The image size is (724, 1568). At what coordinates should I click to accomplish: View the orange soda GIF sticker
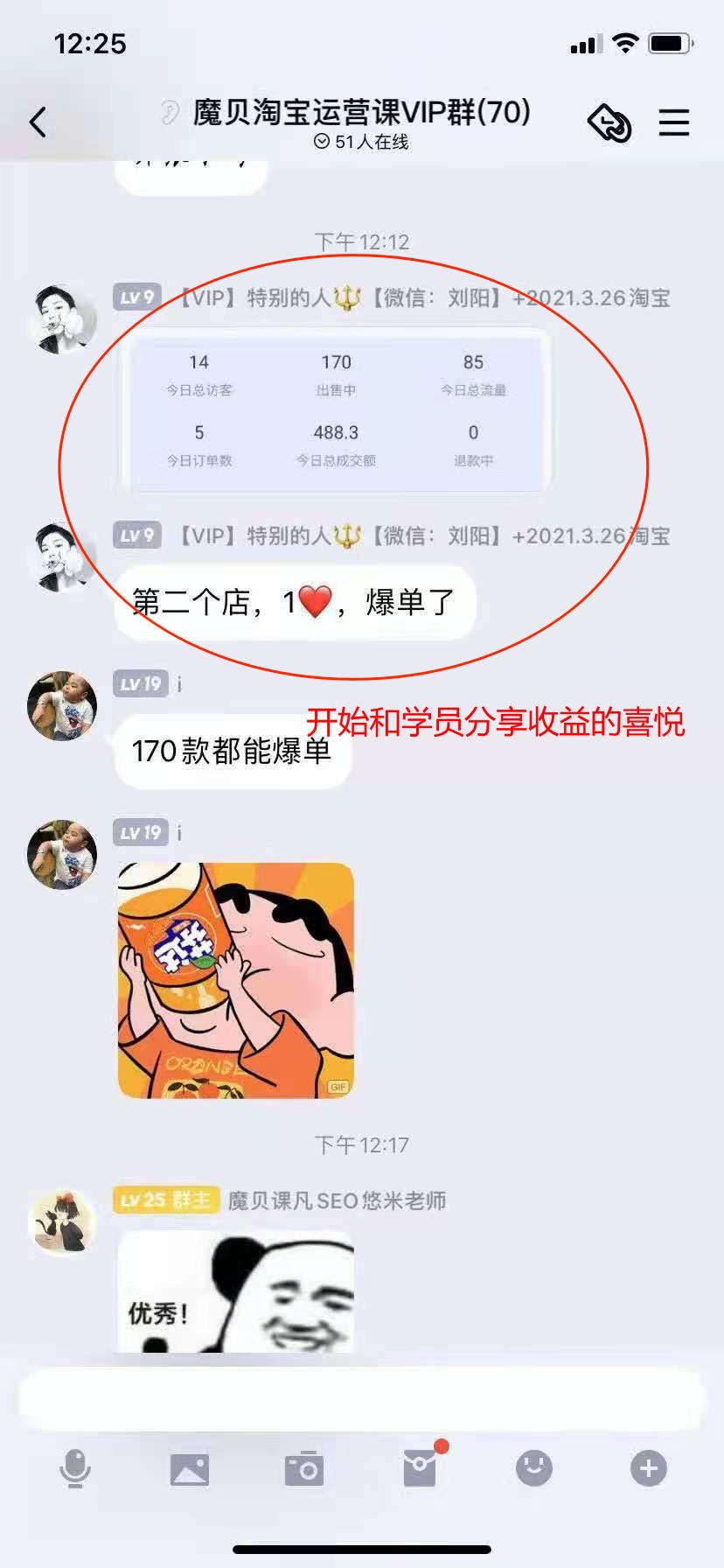[236, 980]
